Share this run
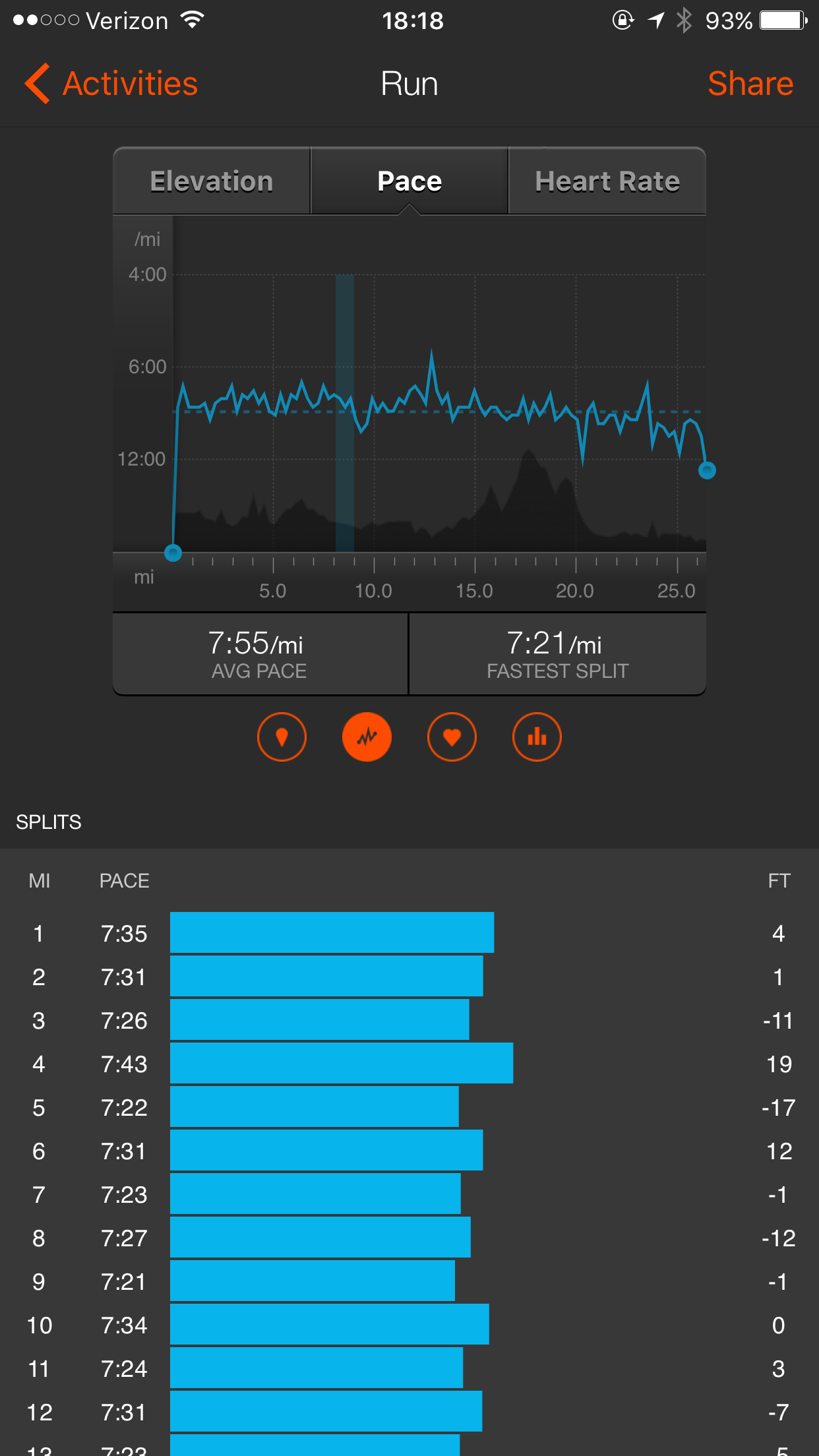The height and width of the screenshot is (1456, 819). (x=750, y=84)
